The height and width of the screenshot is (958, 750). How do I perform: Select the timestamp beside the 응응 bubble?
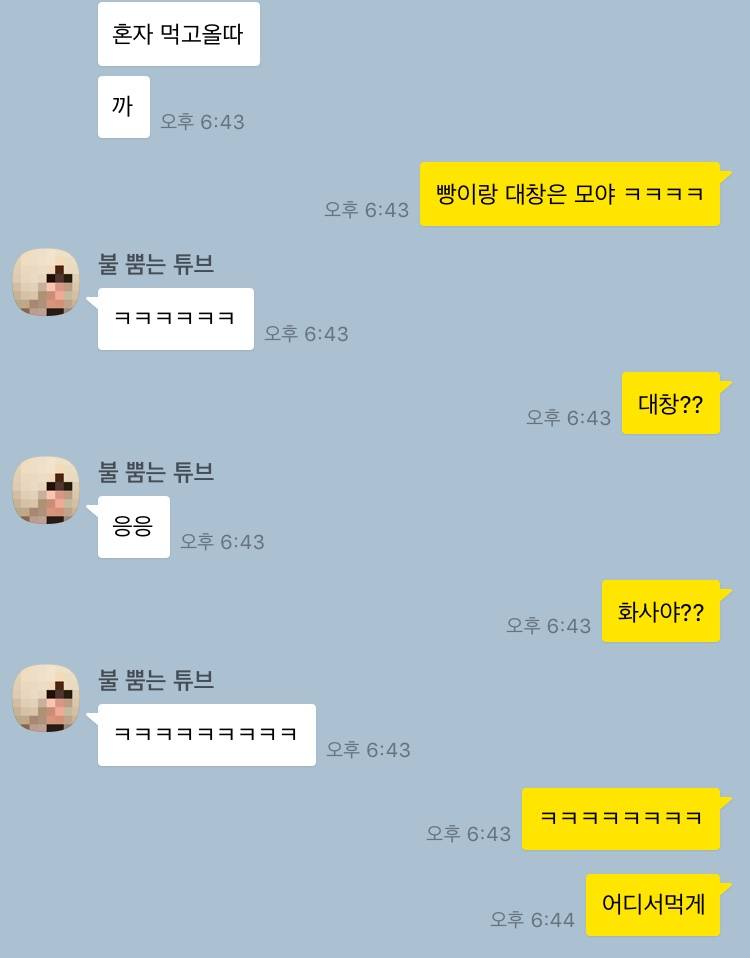(x=221, y=543)
